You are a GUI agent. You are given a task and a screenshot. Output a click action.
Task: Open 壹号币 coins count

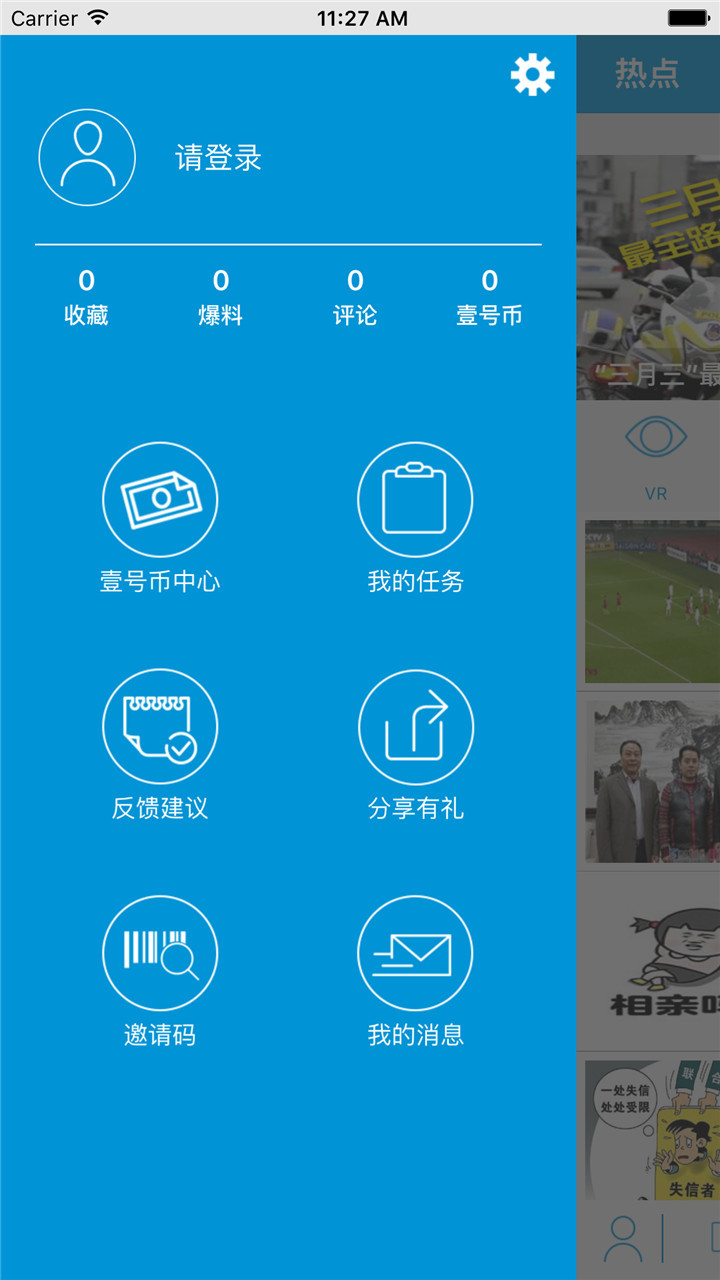[489, 298]
